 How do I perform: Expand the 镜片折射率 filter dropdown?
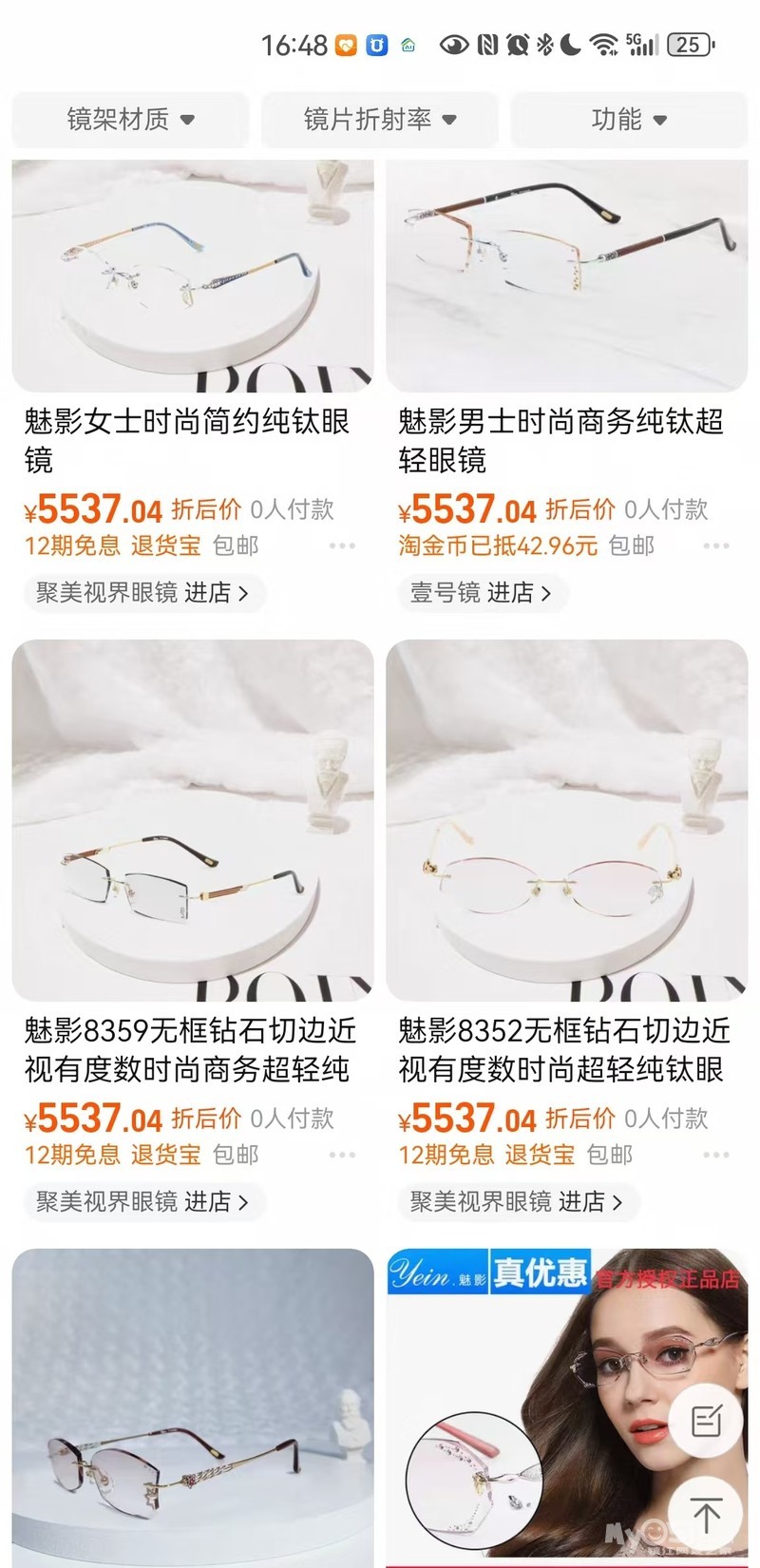pyautogui.click(x=380, y=120)
